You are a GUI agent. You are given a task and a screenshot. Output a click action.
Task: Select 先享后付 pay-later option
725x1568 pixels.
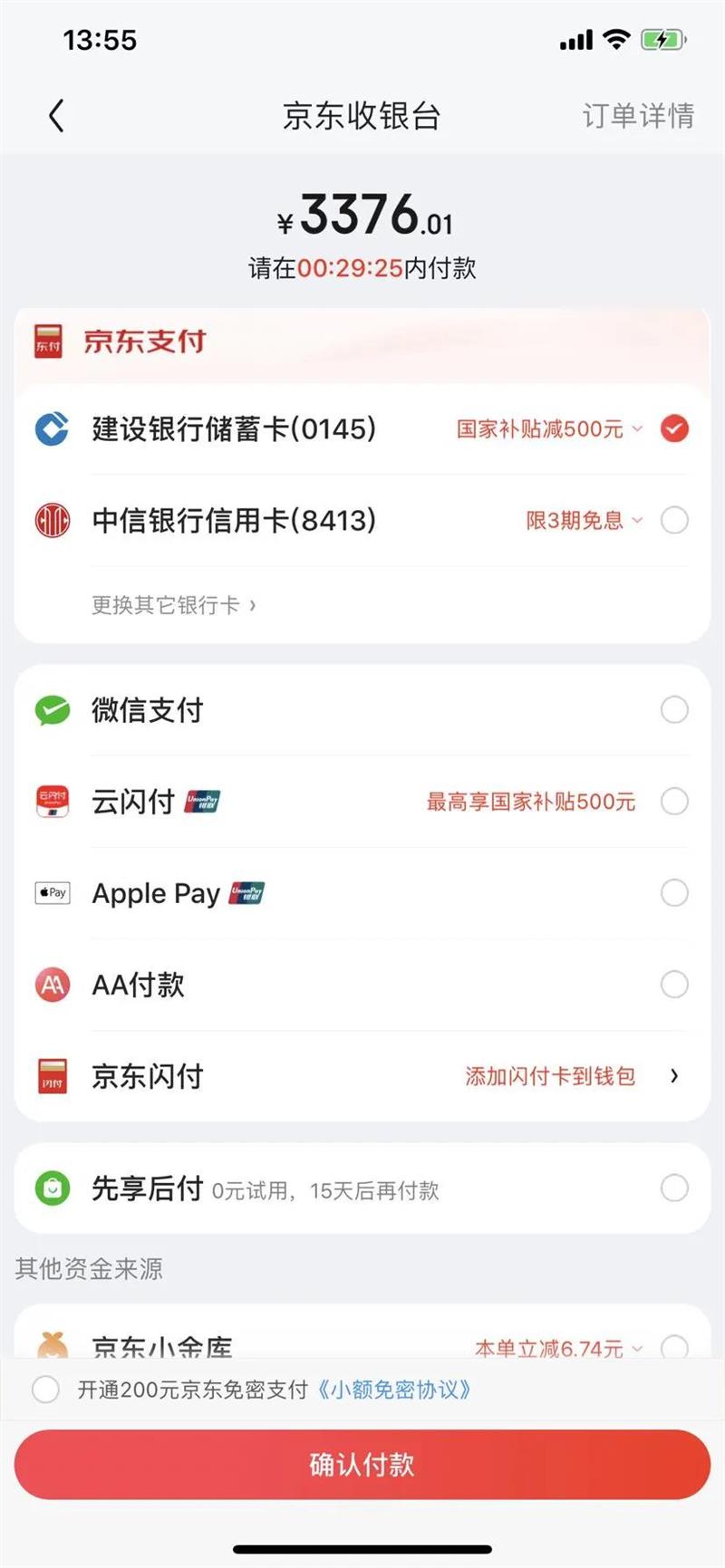tap(673, 1188)
